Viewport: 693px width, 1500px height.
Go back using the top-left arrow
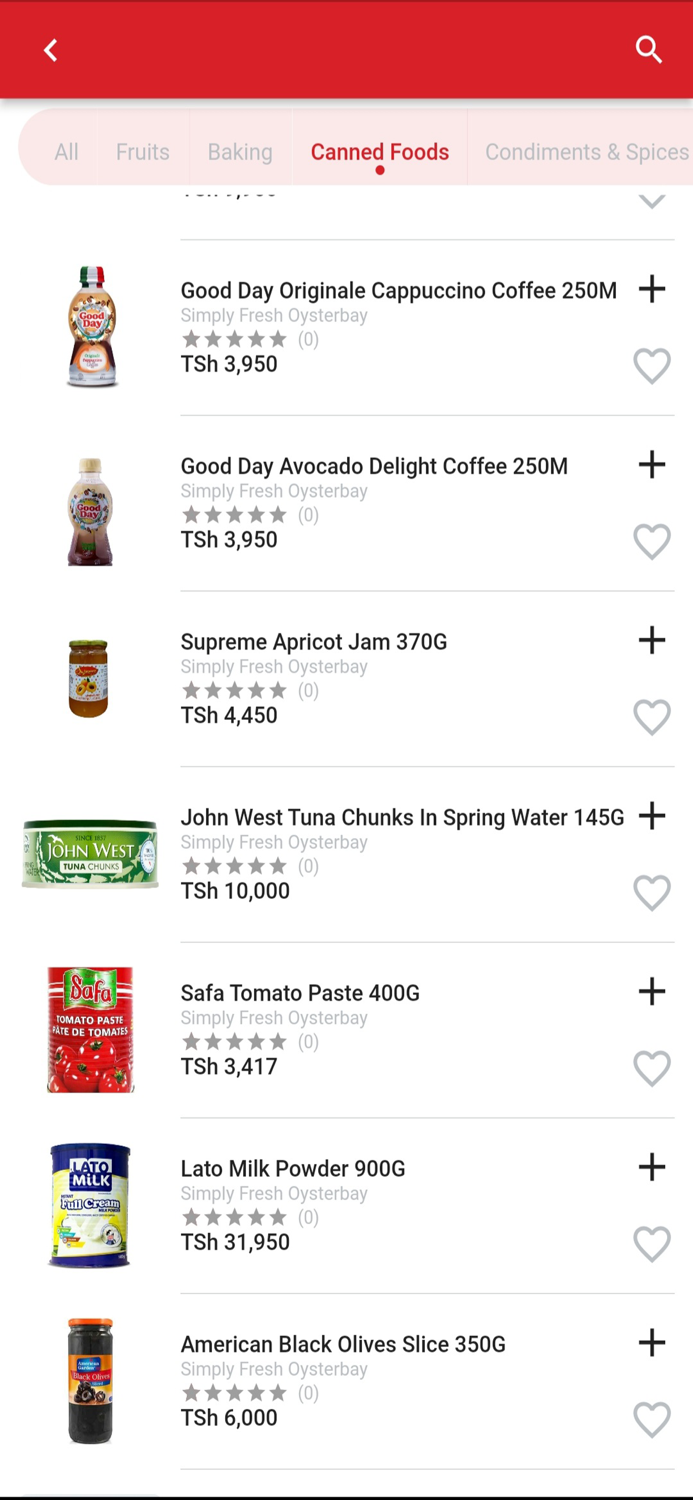tap(51, 50)
